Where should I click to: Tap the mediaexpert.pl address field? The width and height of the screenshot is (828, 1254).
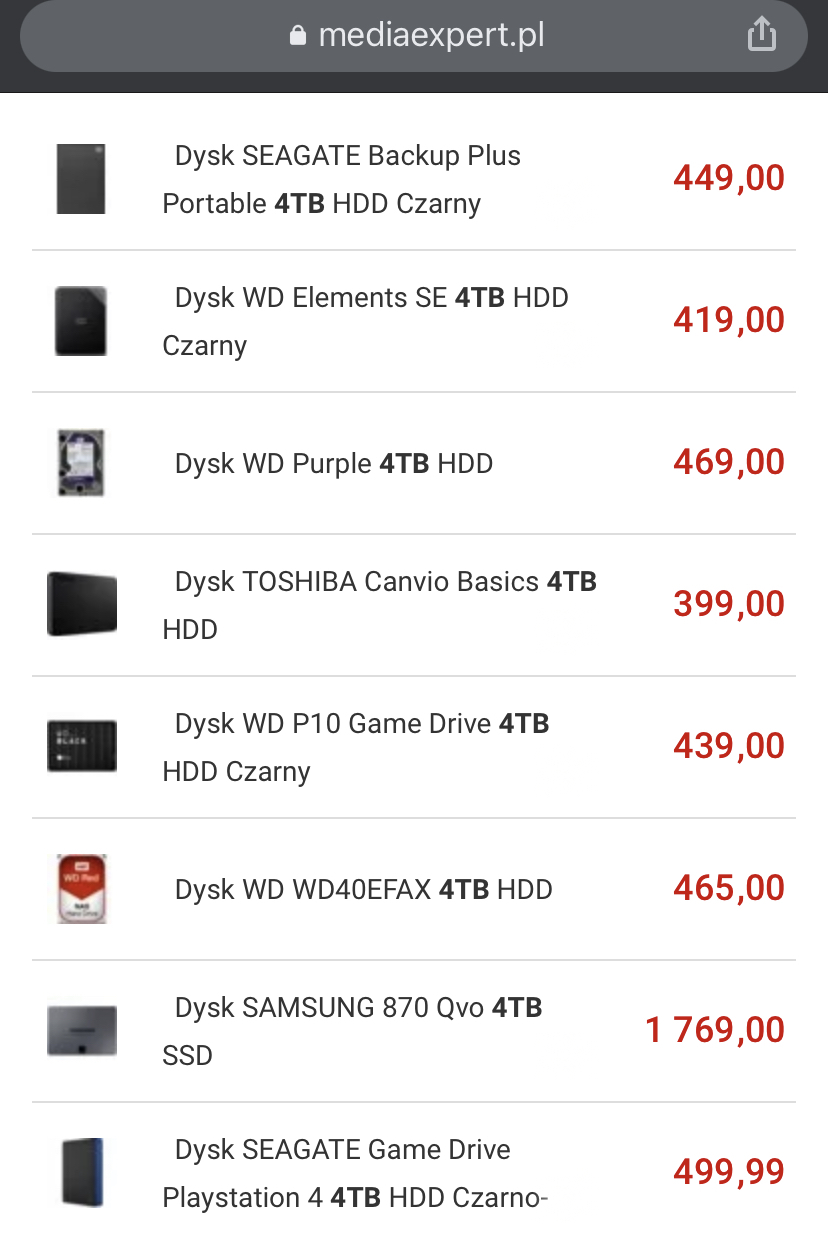coord(415,36)
